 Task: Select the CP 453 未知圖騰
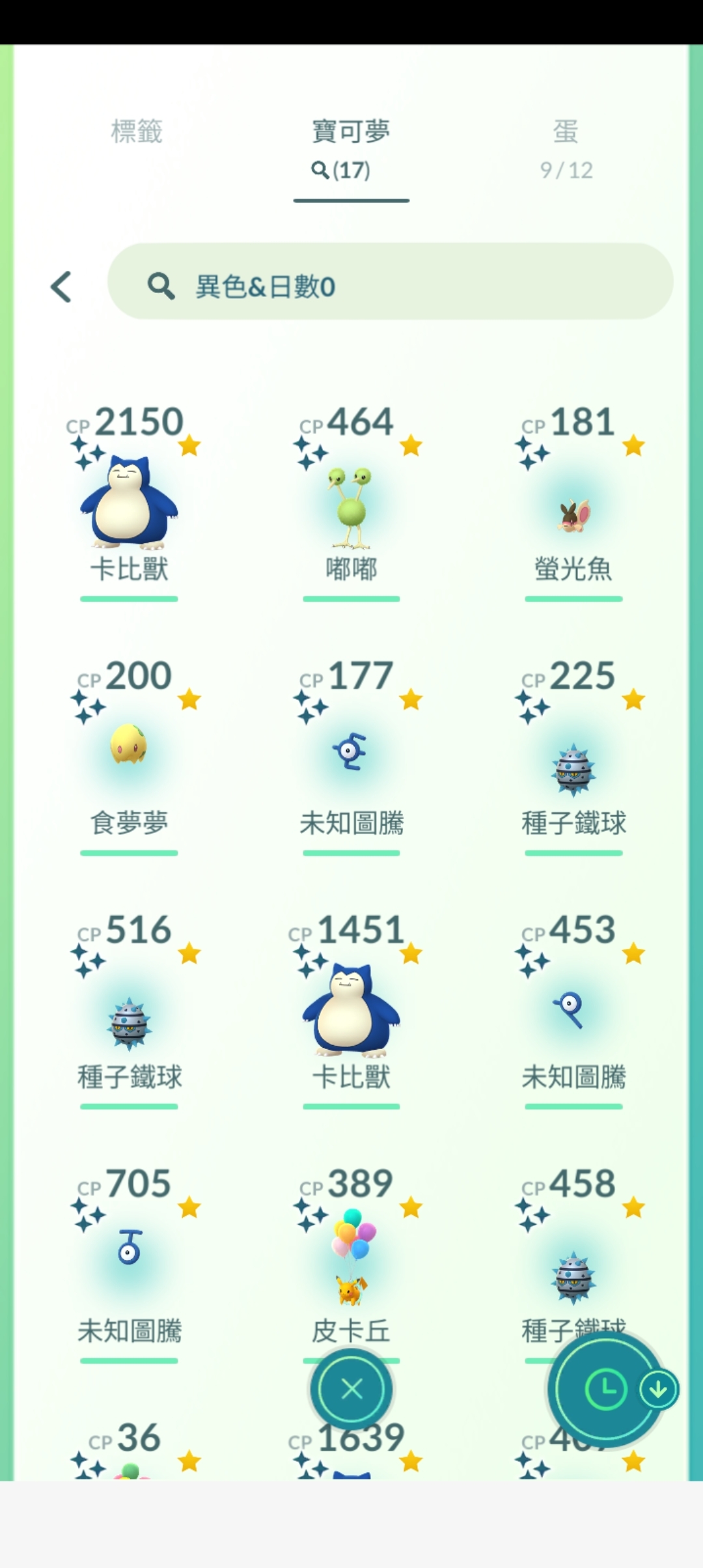[573, 1009]
